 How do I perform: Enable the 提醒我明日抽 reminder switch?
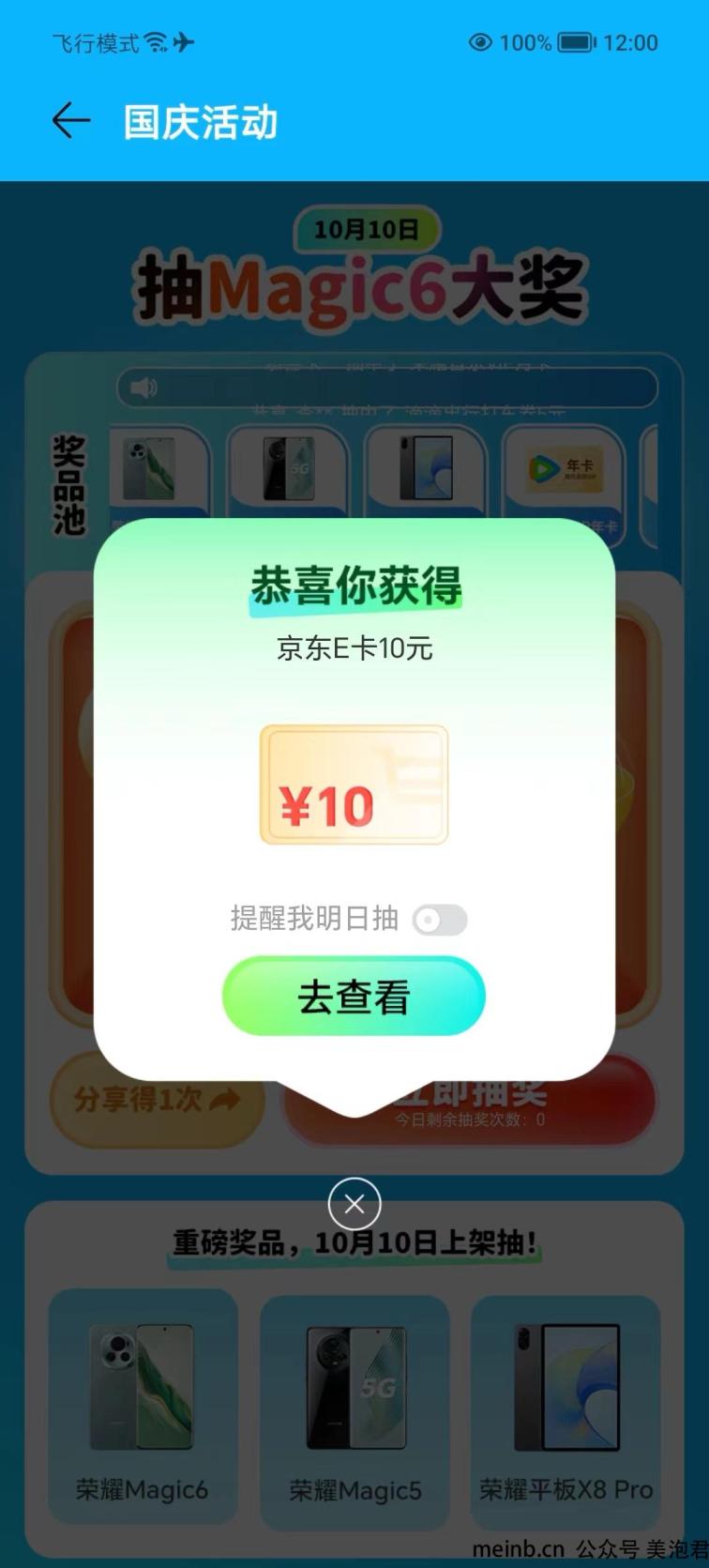(439, 920)
